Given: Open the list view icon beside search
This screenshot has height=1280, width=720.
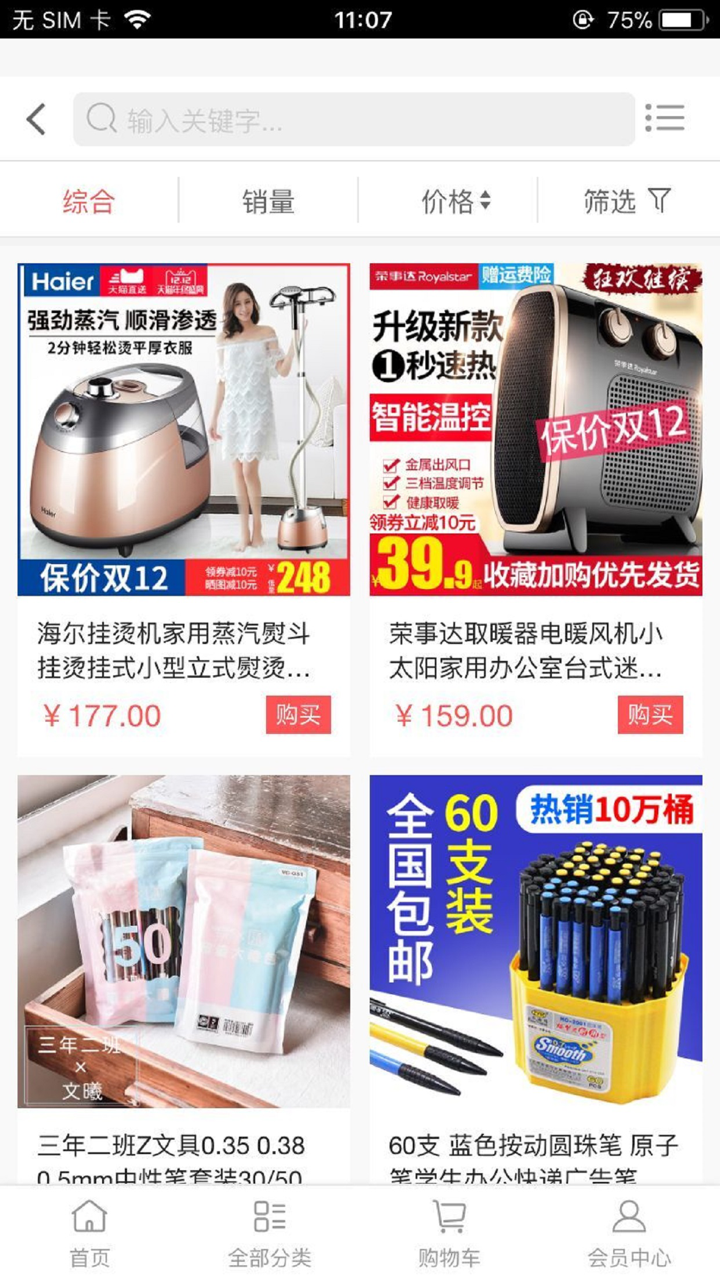Looking at the screenshot, I should click(x=666, y=117).
